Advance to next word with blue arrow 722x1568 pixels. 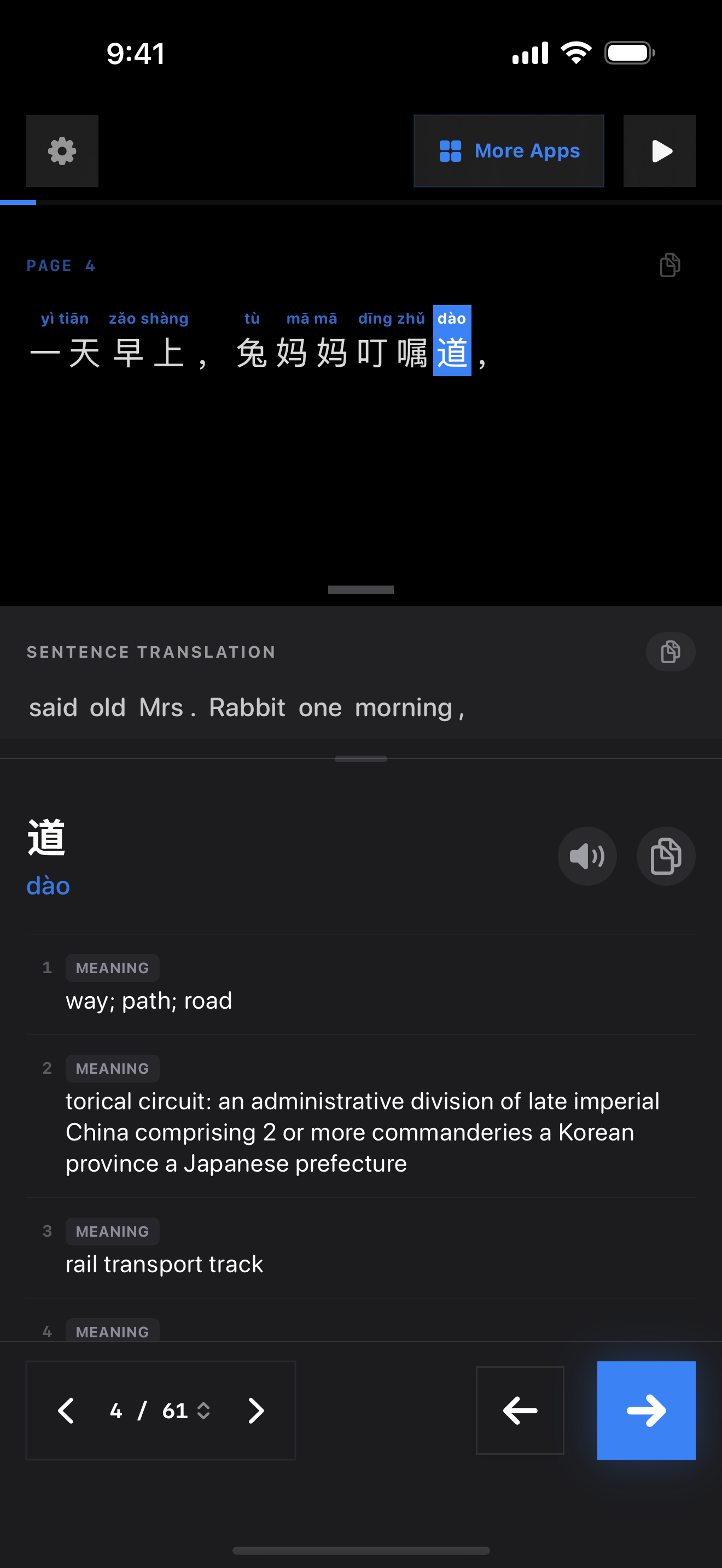(645, 1411)
